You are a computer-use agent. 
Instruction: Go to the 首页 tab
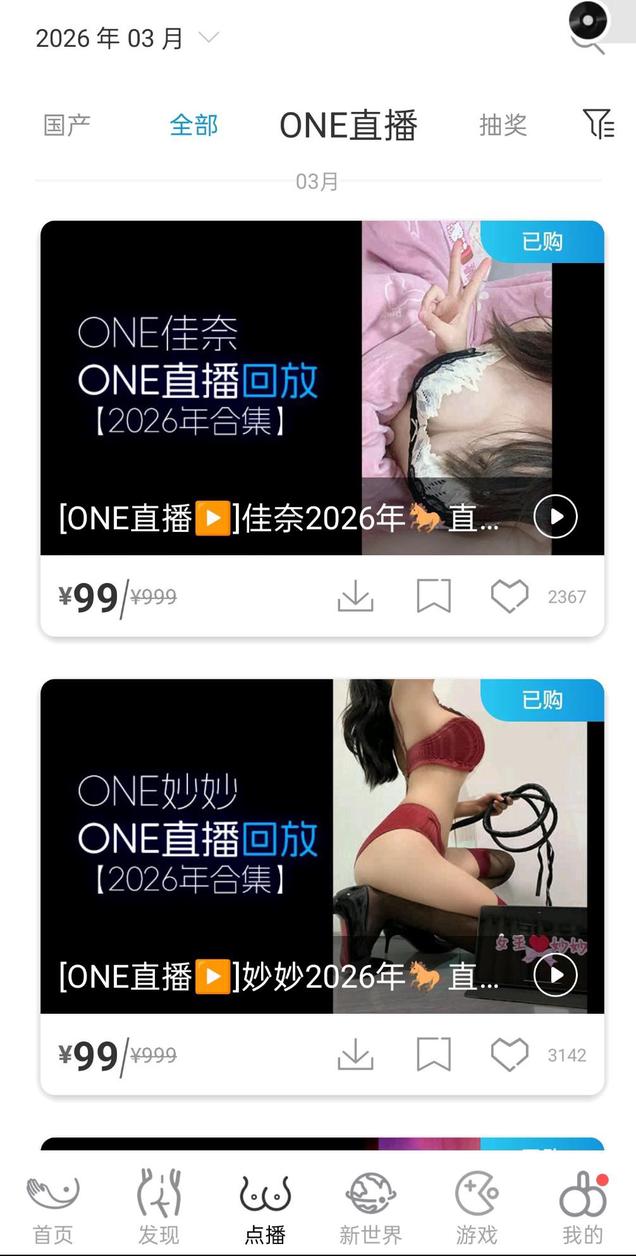(x=53, y=1207)
